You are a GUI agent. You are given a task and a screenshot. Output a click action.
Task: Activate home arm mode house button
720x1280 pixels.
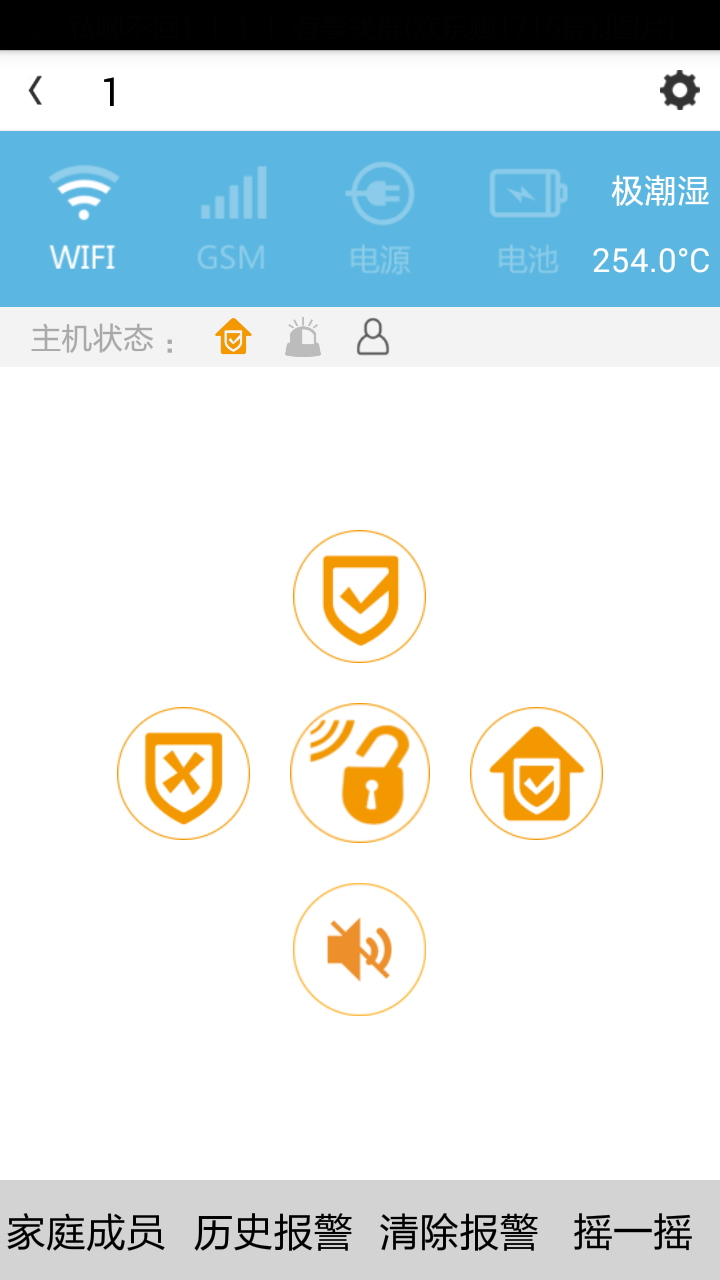tap(536, 773)
